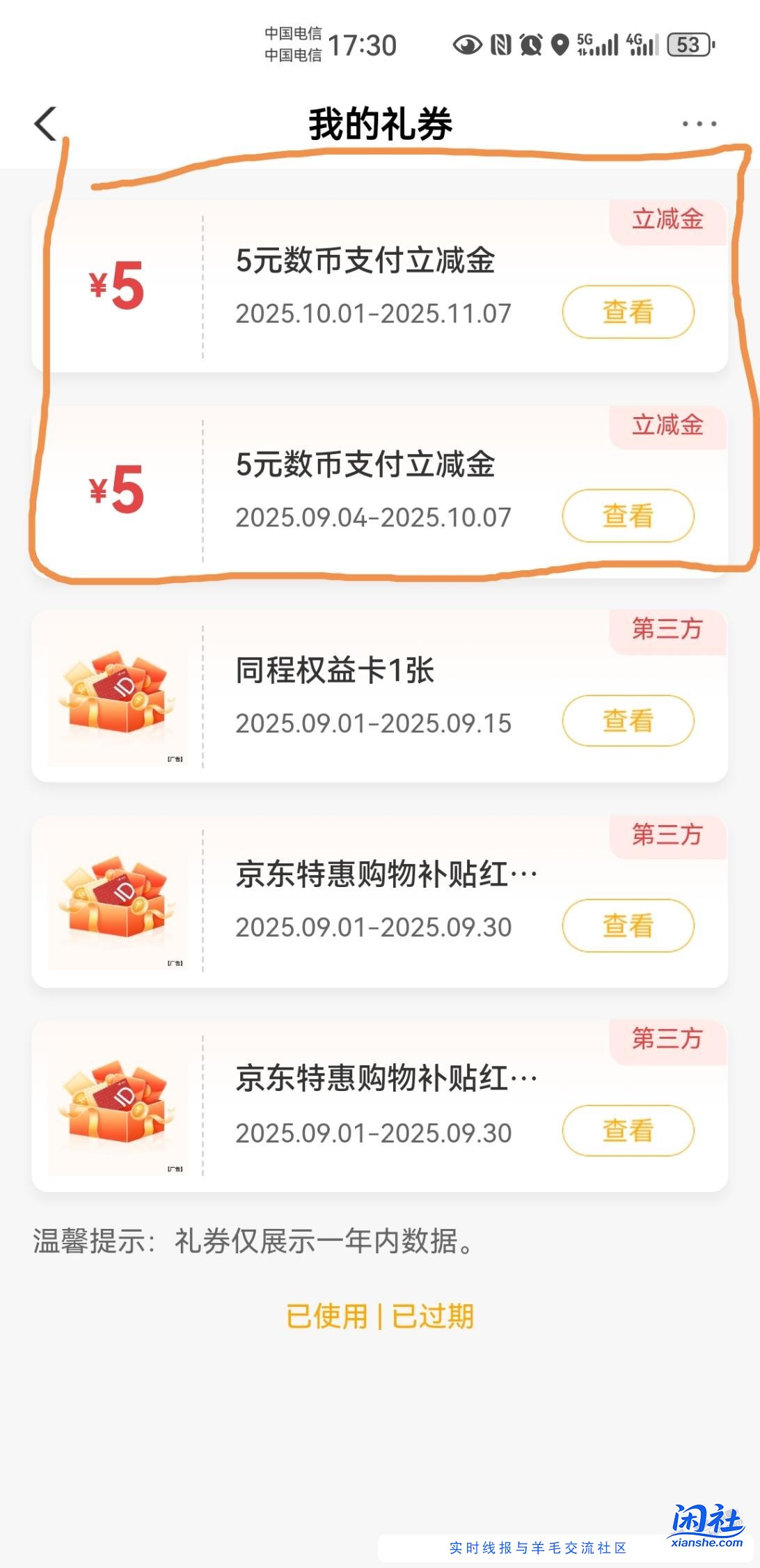Image resolution: width=760 pixels, height=1568 pixels.
Task: Tap 查看 on the October 5元数币支付立减金
Action: (627, 313)
